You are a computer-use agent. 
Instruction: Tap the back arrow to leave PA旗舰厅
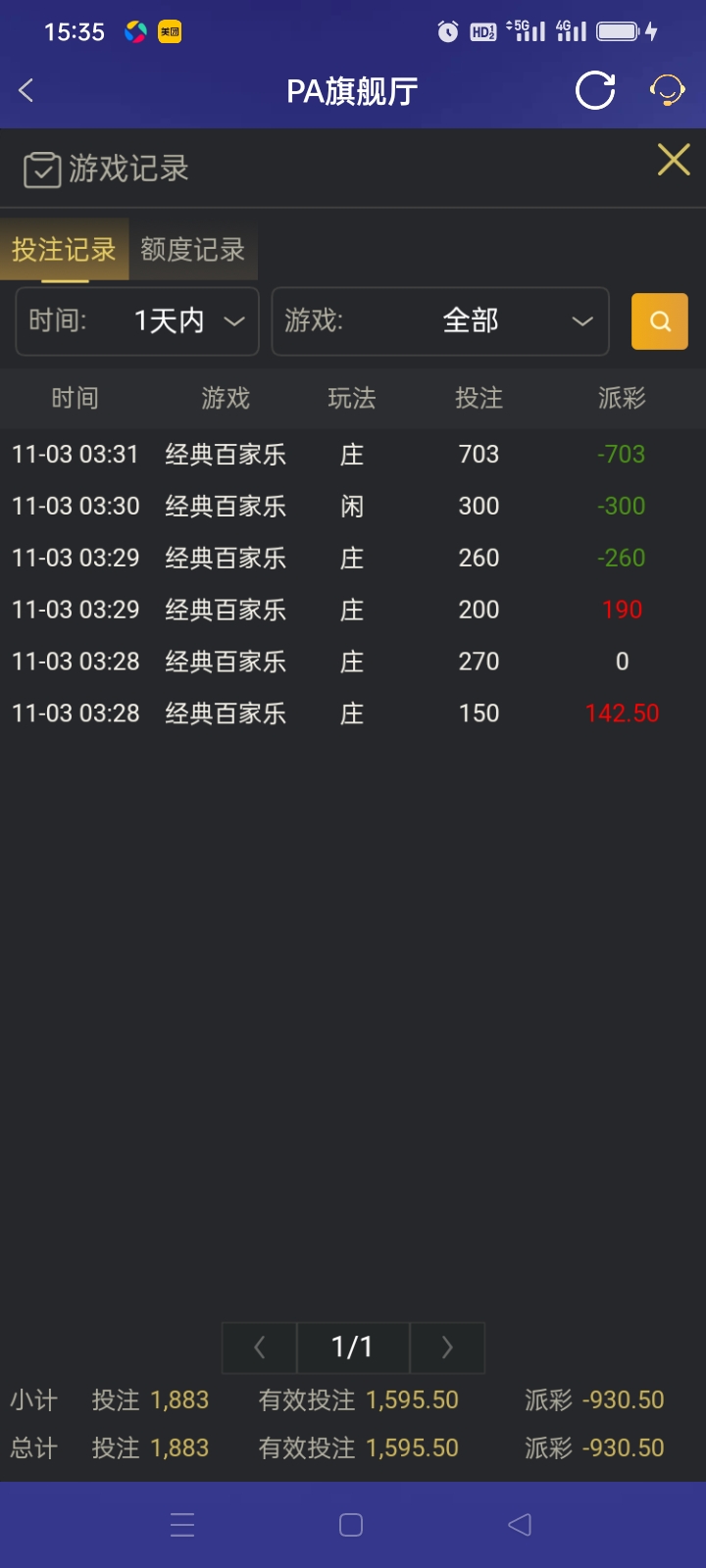click(x=25, y=89)
